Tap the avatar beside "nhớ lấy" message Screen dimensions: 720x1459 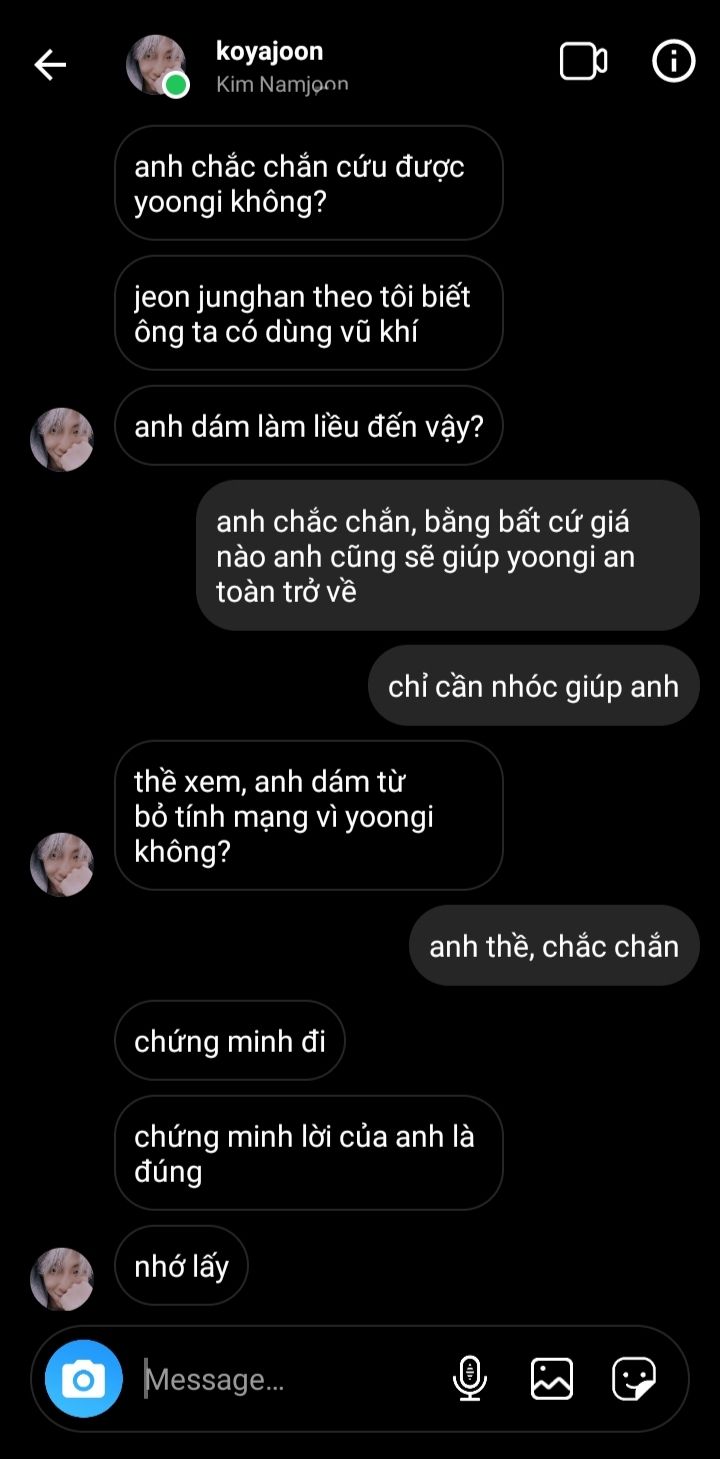[62, 1279]
